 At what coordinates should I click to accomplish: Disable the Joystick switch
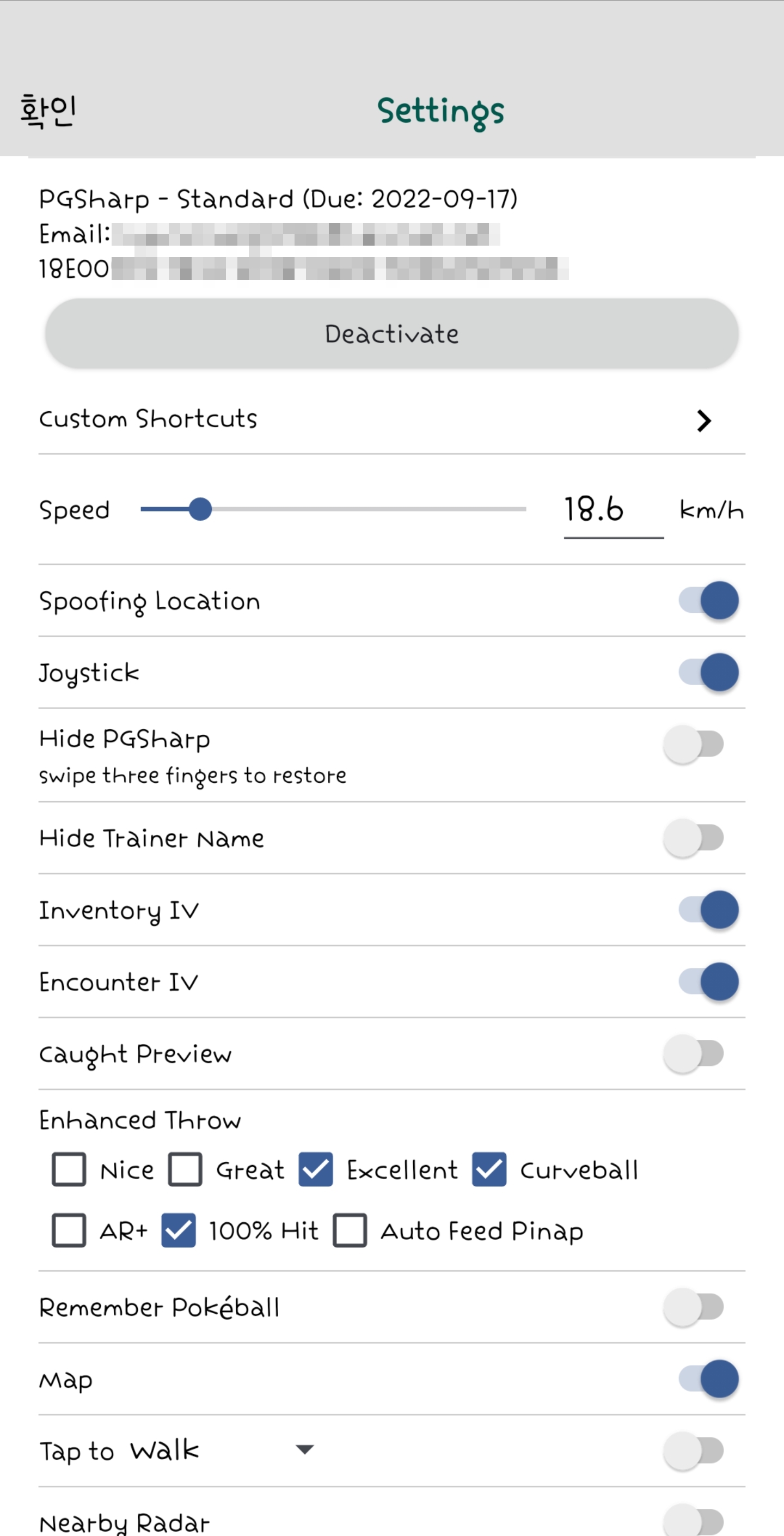pos(708,672)
